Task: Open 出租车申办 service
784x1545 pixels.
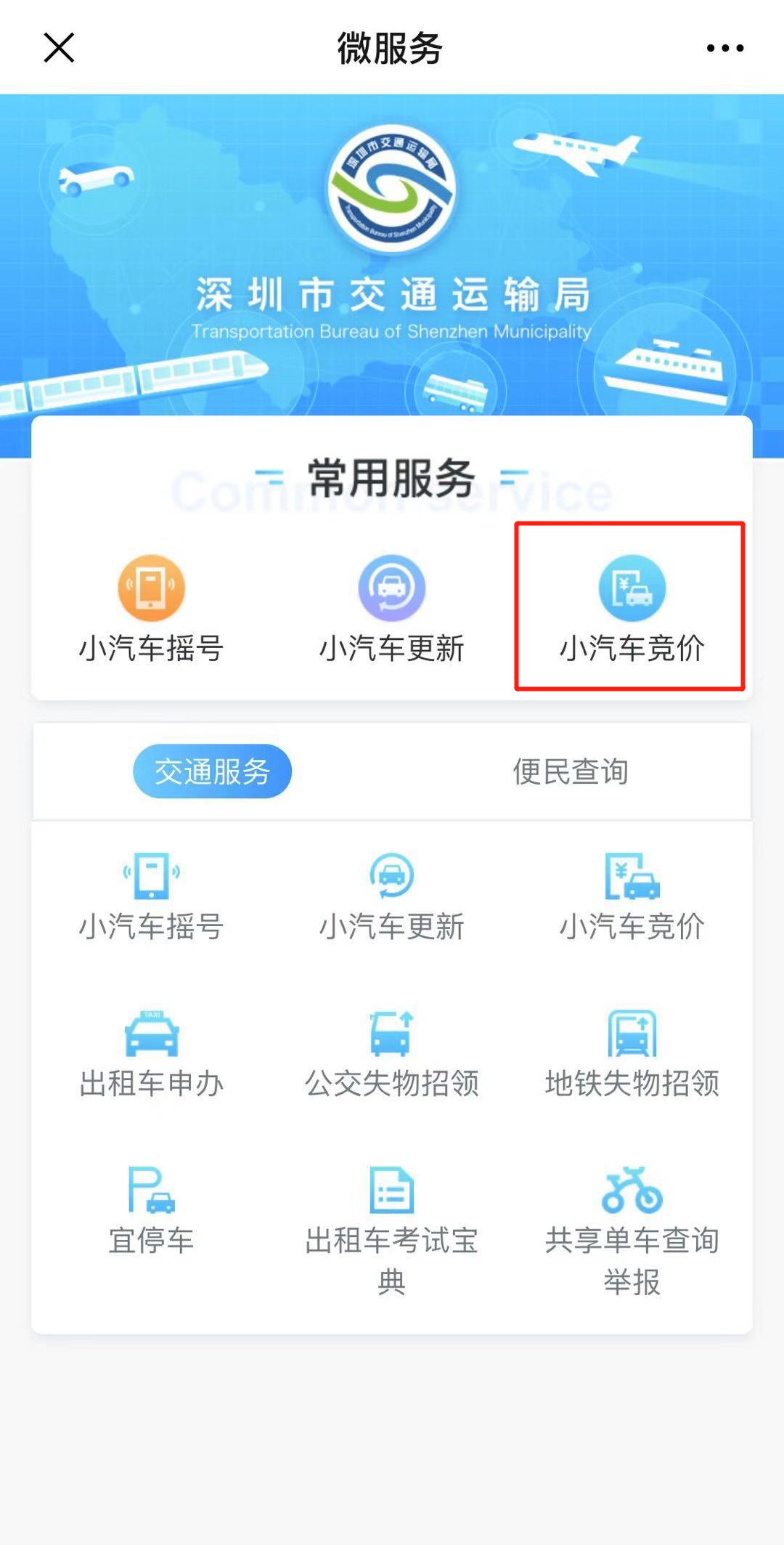Action: [x=151, y=1055]
